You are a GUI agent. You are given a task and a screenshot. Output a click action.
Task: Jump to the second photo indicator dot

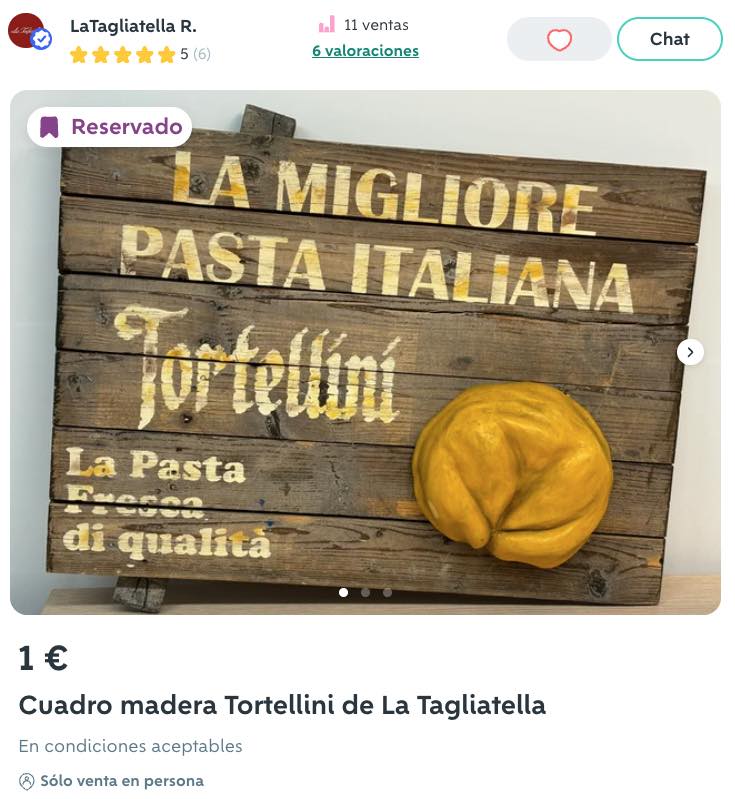[365, 592]
